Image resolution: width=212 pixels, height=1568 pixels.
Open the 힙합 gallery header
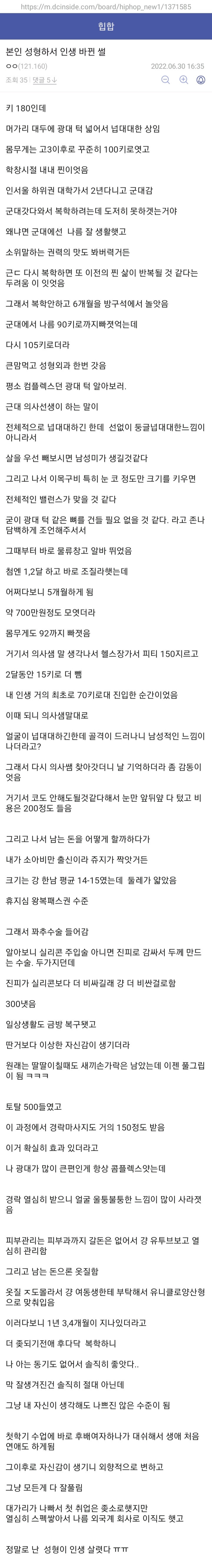106,27
